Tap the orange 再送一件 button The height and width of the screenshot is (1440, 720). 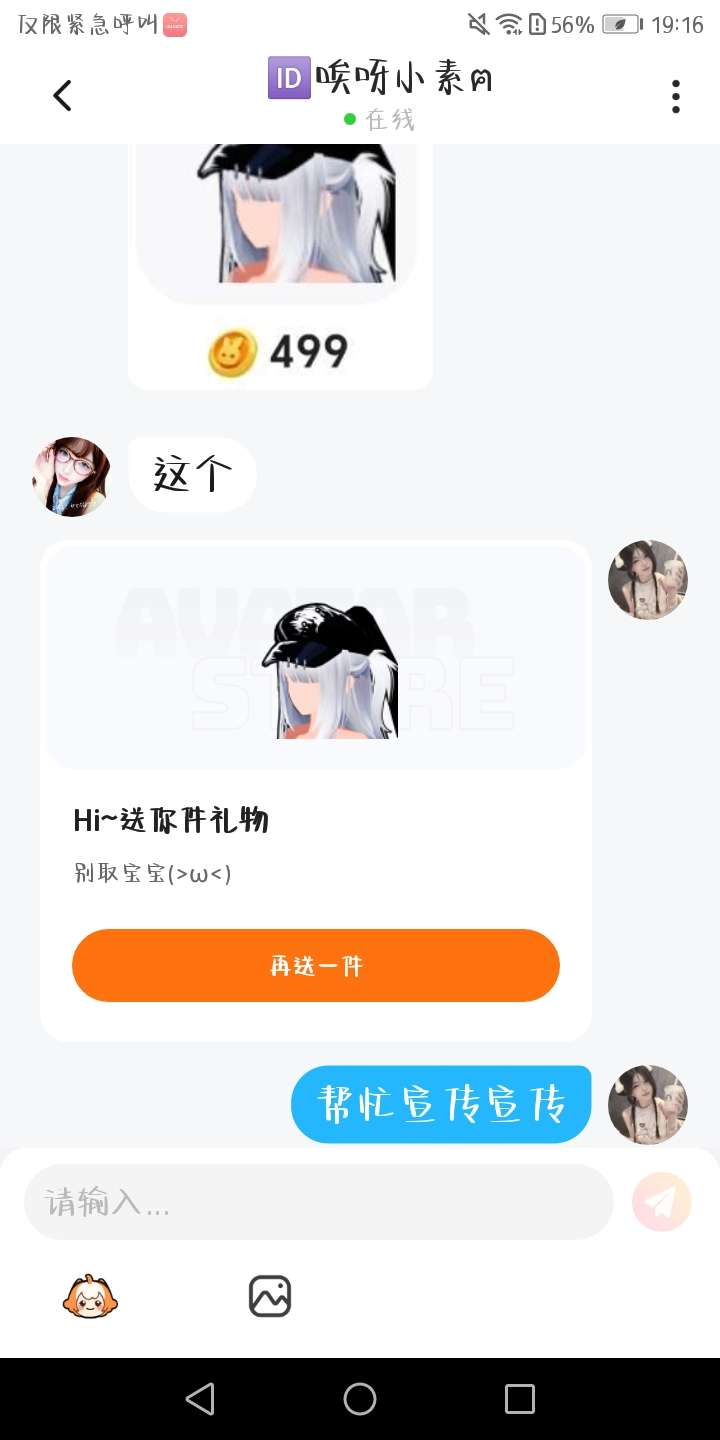click(x=316, y=966)
